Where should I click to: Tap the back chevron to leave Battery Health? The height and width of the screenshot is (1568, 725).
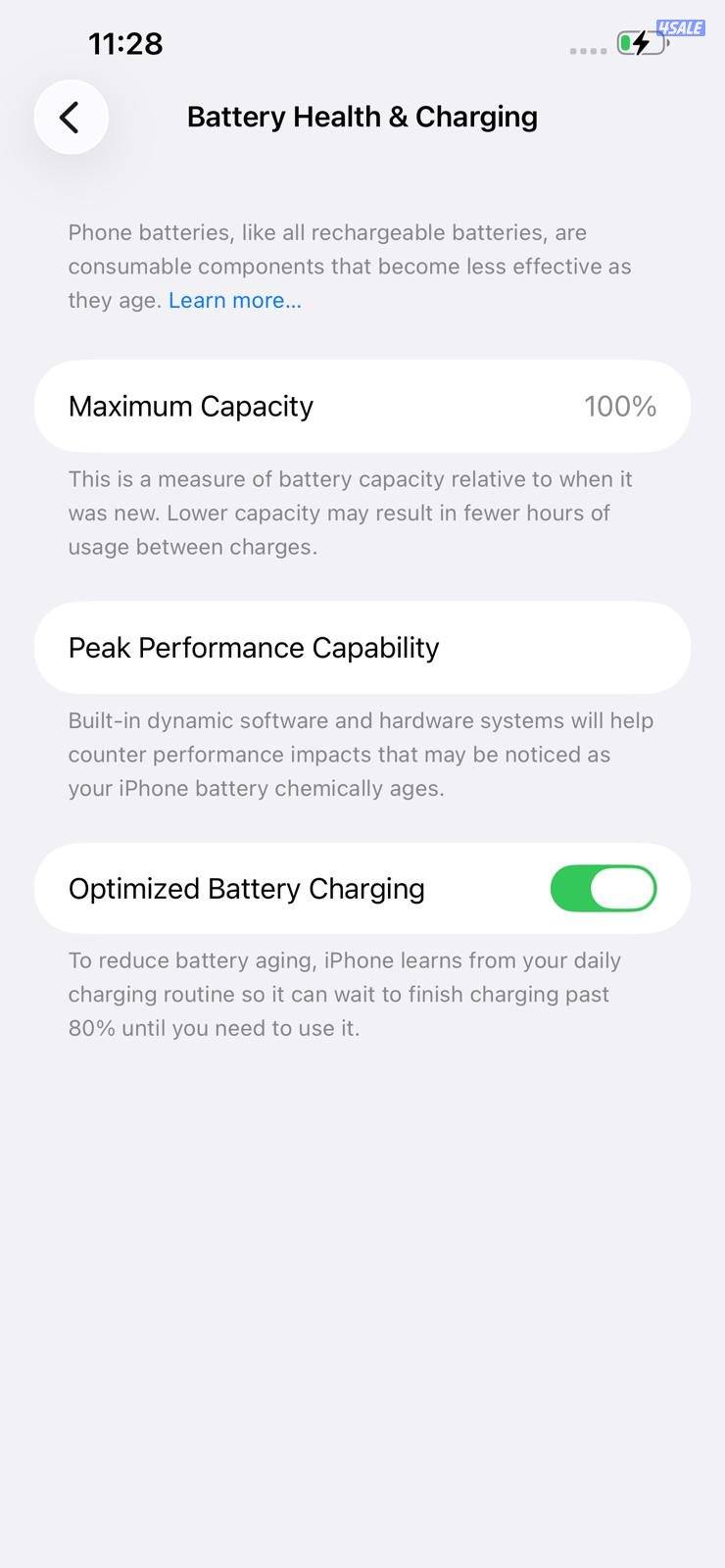click(71, 117)
